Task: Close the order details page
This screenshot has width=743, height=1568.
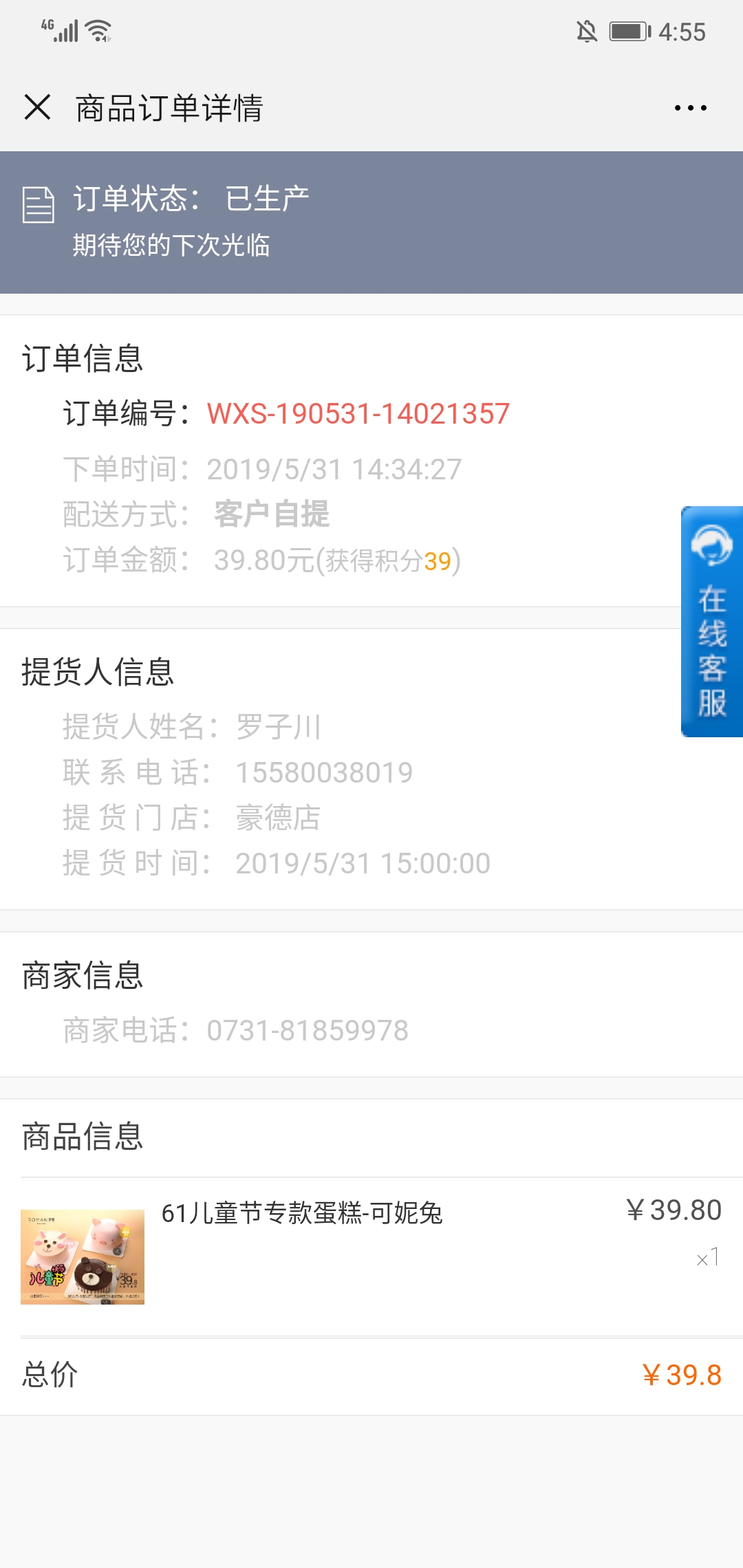Action: 37,107
